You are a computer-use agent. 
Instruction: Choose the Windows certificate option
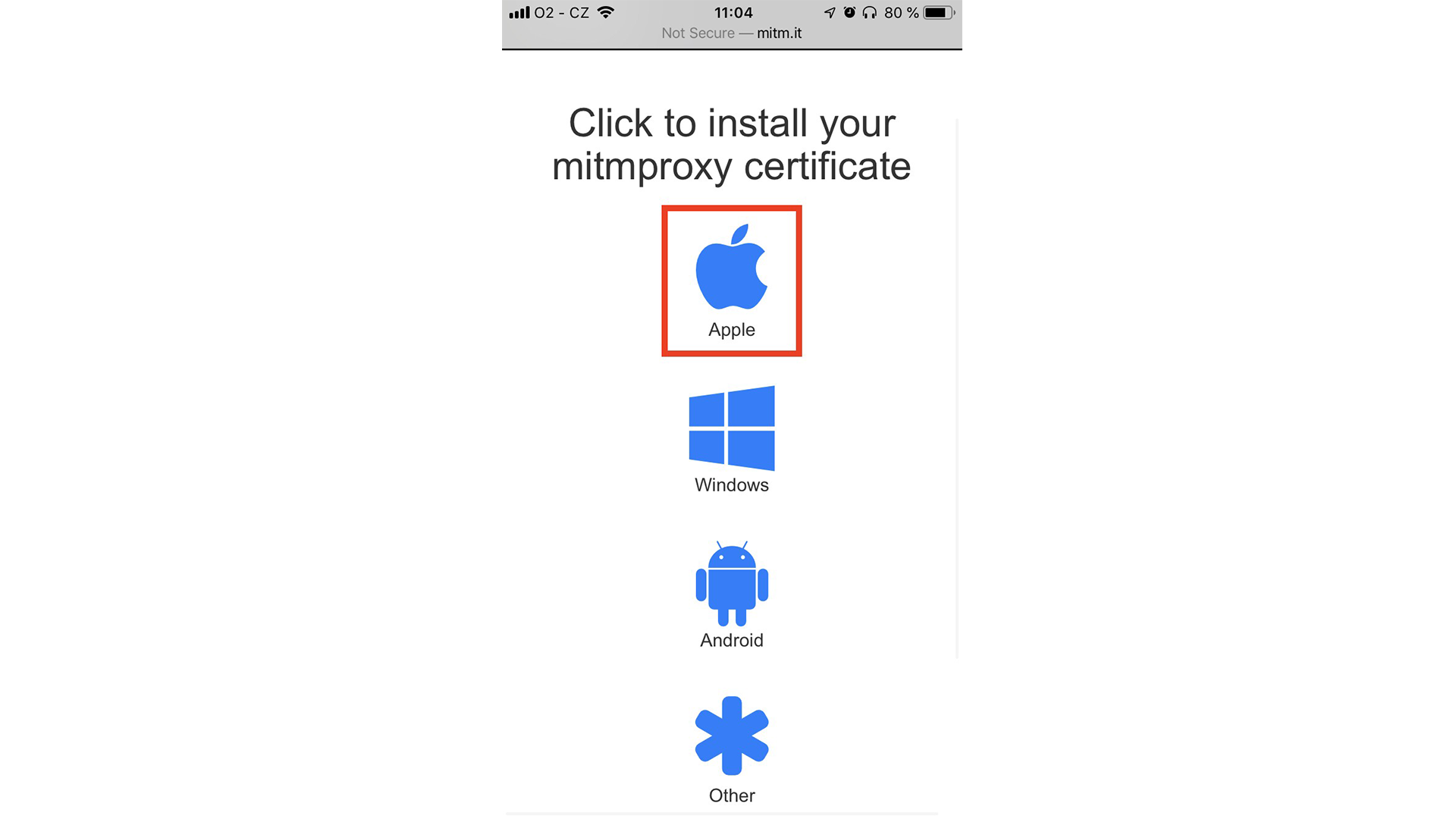(x=732, y=440)
